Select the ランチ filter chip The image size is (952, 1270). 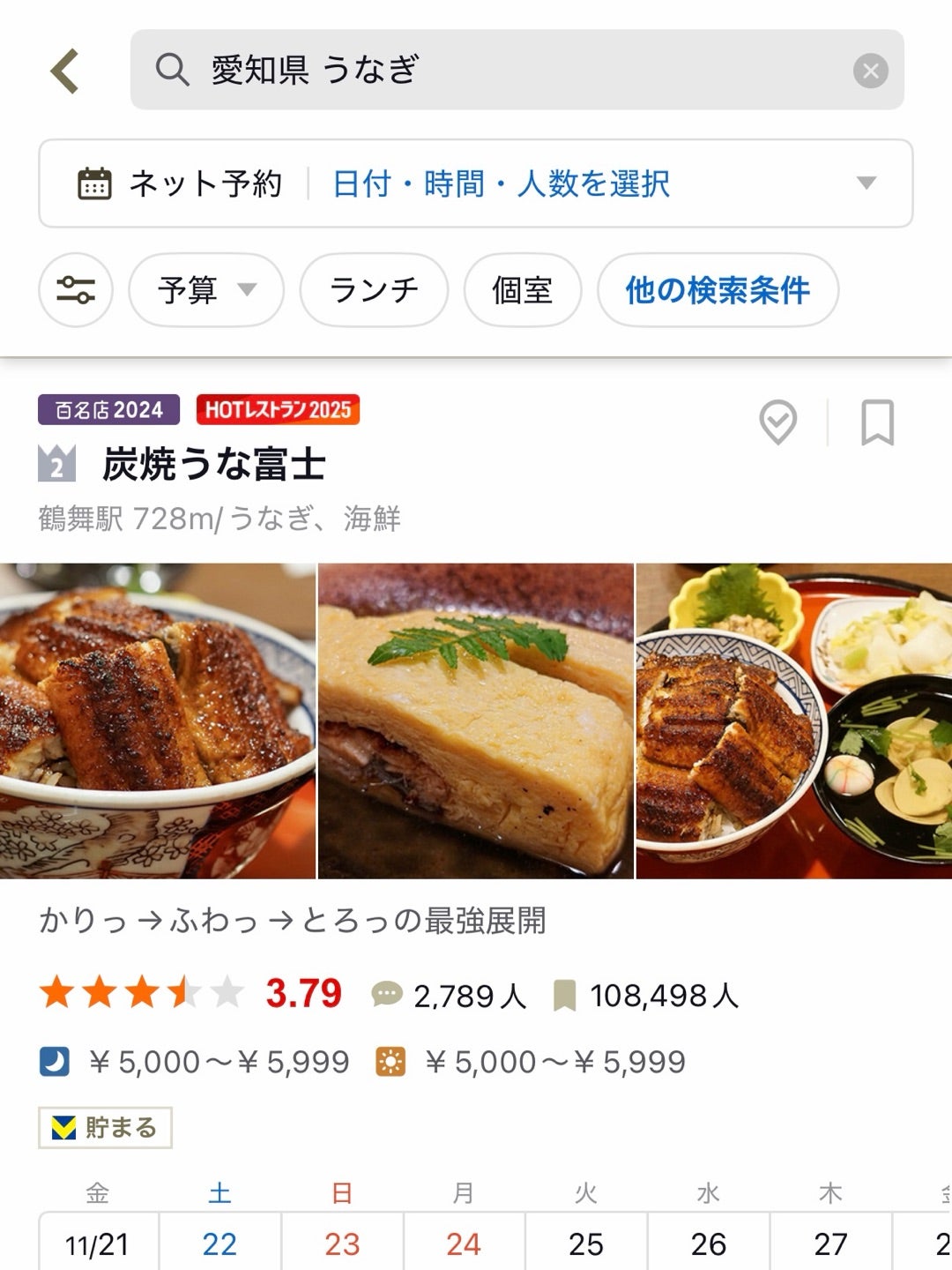[374, 290]
